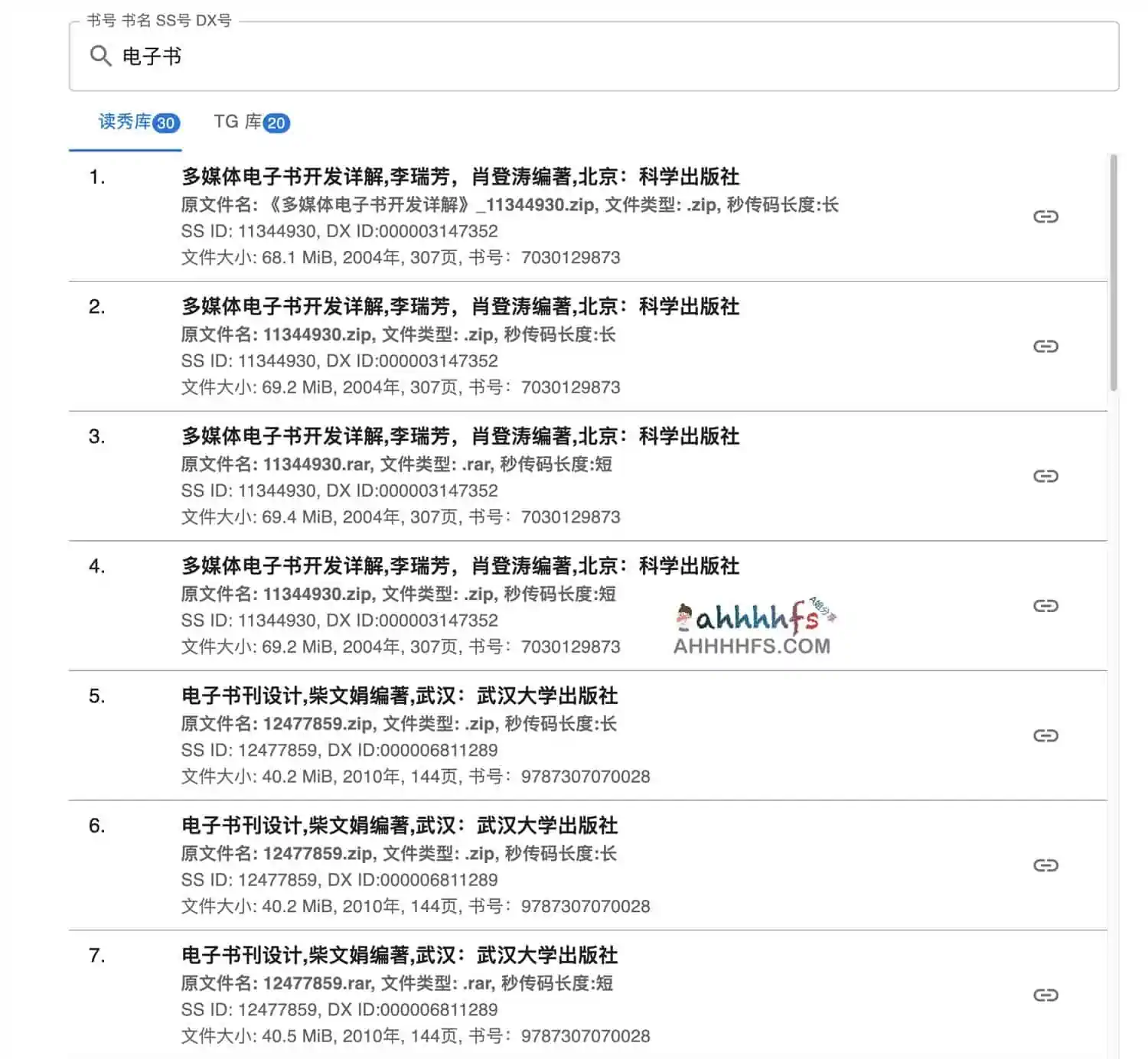1148x1059 pixels.
Task: Open result 1 with 68.1 MiB file
Action: pos(459,178)
